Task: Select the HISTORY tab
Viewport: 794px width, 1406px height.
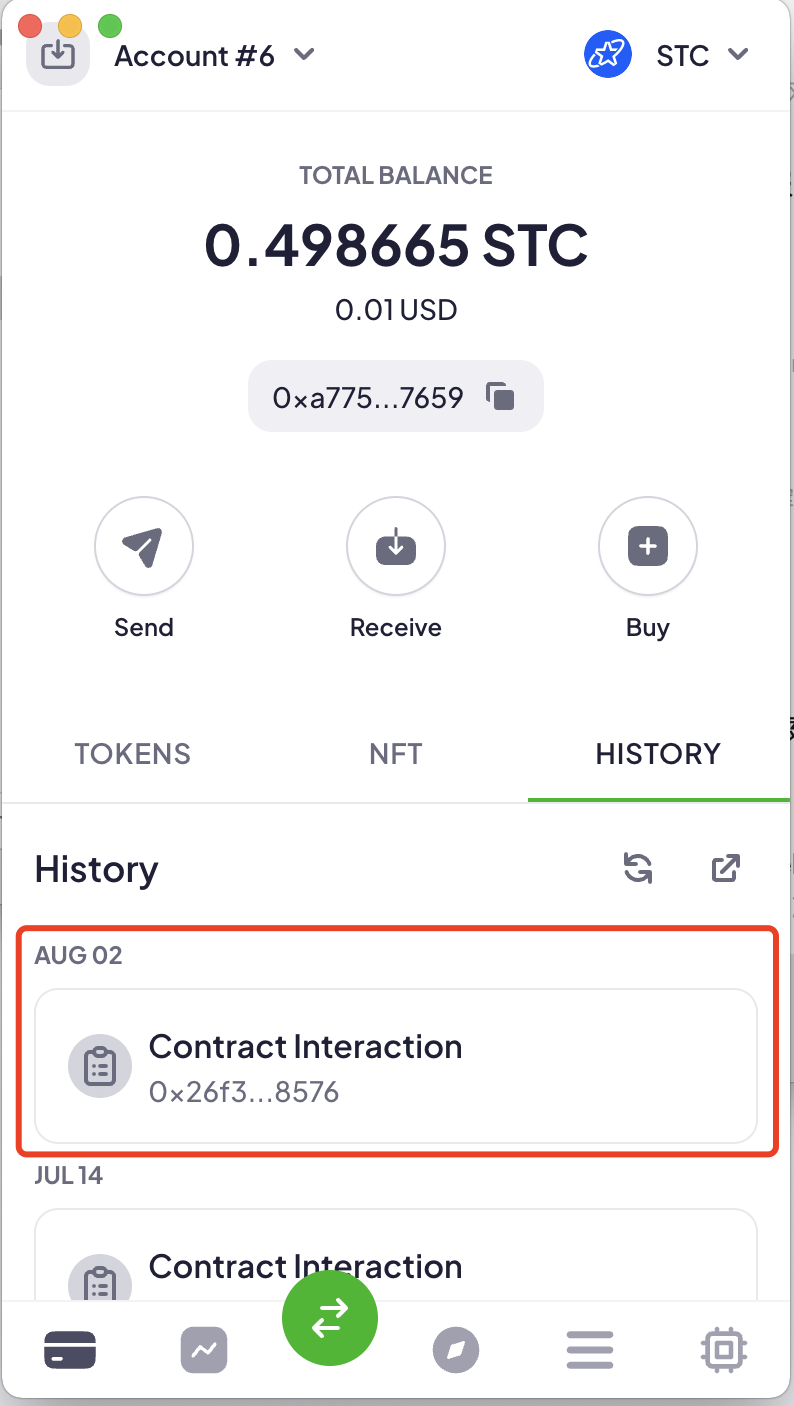Action: (658, 754)
